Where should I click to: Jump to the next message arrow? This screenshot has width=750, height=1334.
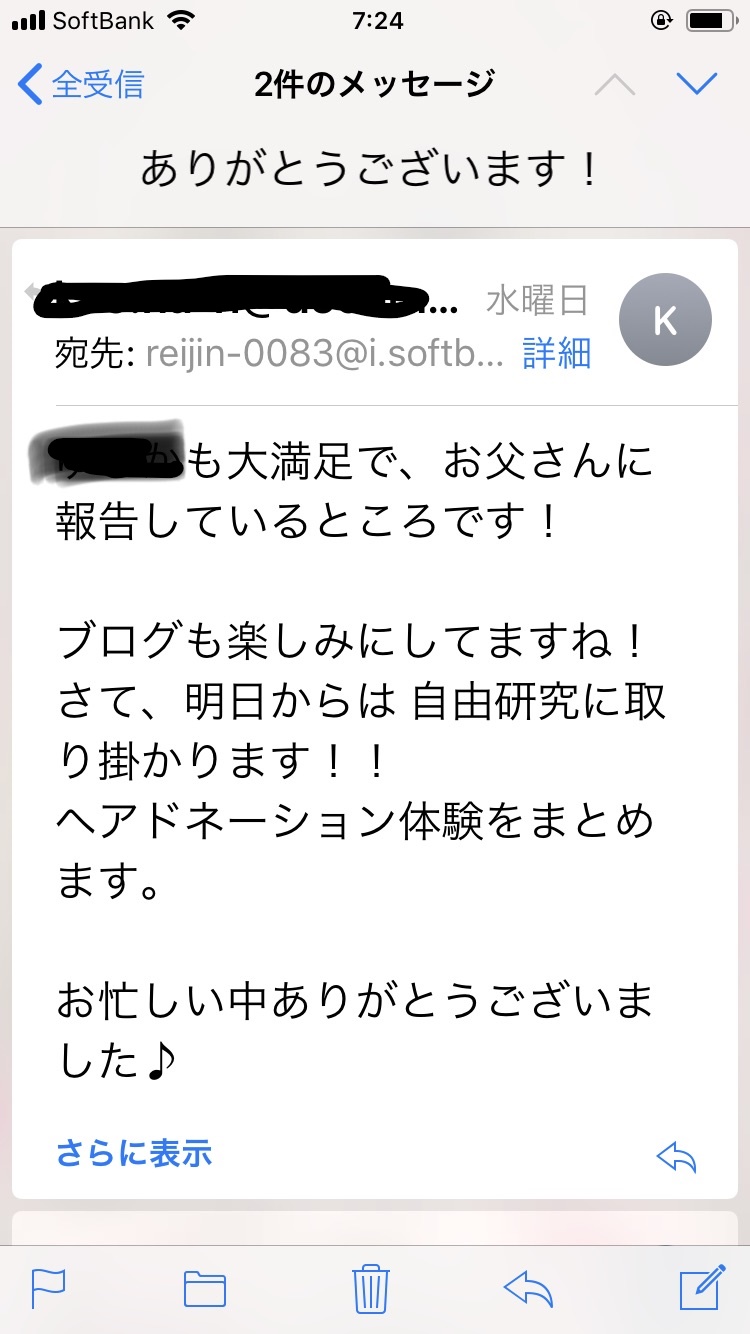coord(696,85)
